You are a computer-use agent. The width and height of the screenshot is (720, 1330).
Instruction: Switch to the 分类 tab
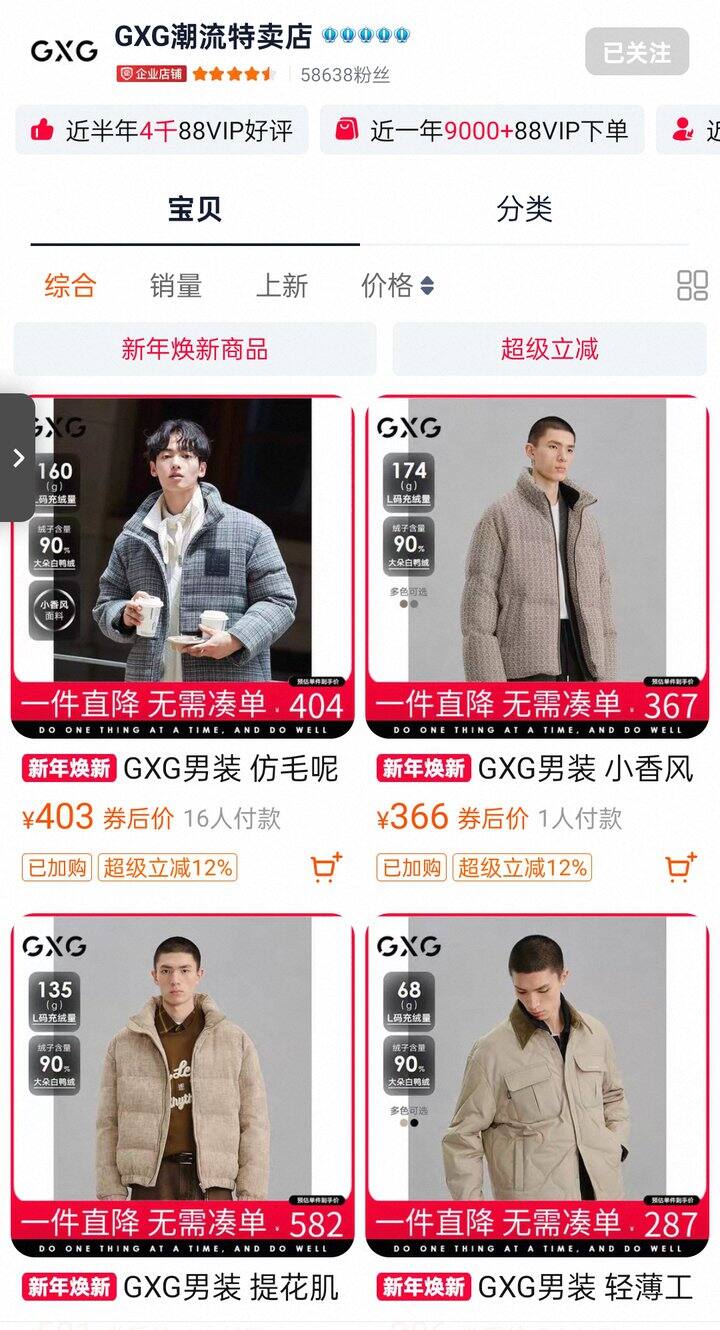click(524, 209)
